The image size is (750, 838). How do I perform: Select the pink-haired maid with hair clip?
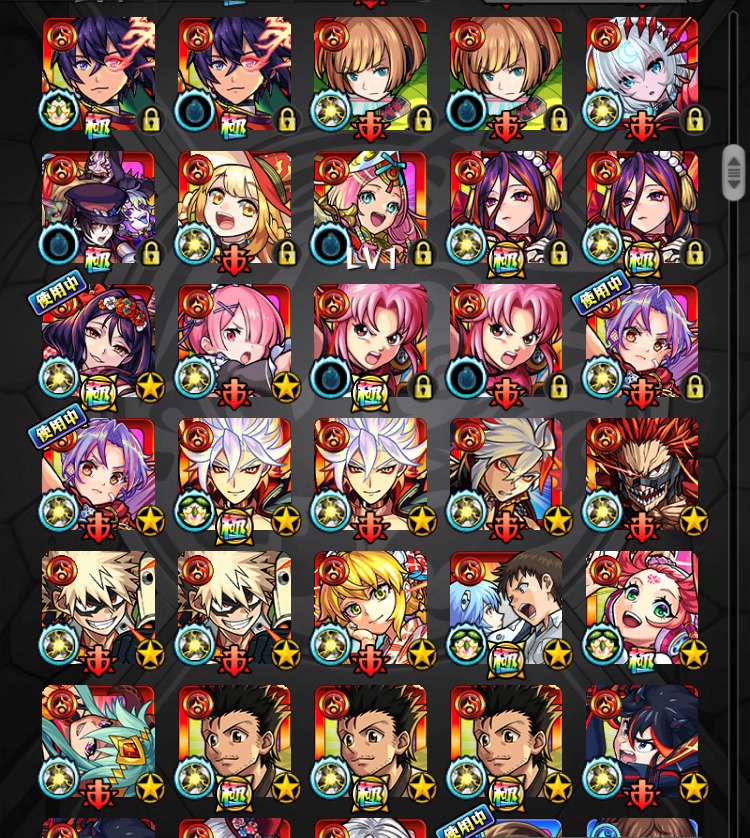pos(234,342)
